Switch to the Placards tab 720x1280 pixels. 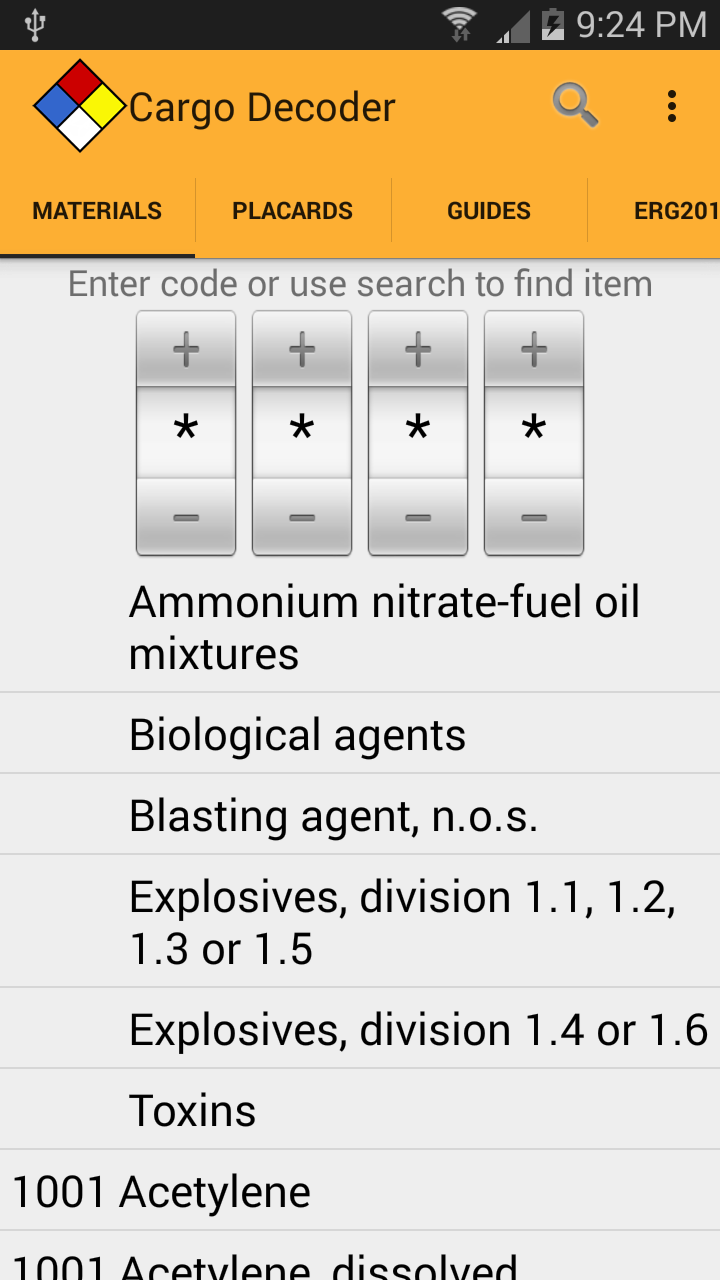pyautogui.click(x=293, y=211)
